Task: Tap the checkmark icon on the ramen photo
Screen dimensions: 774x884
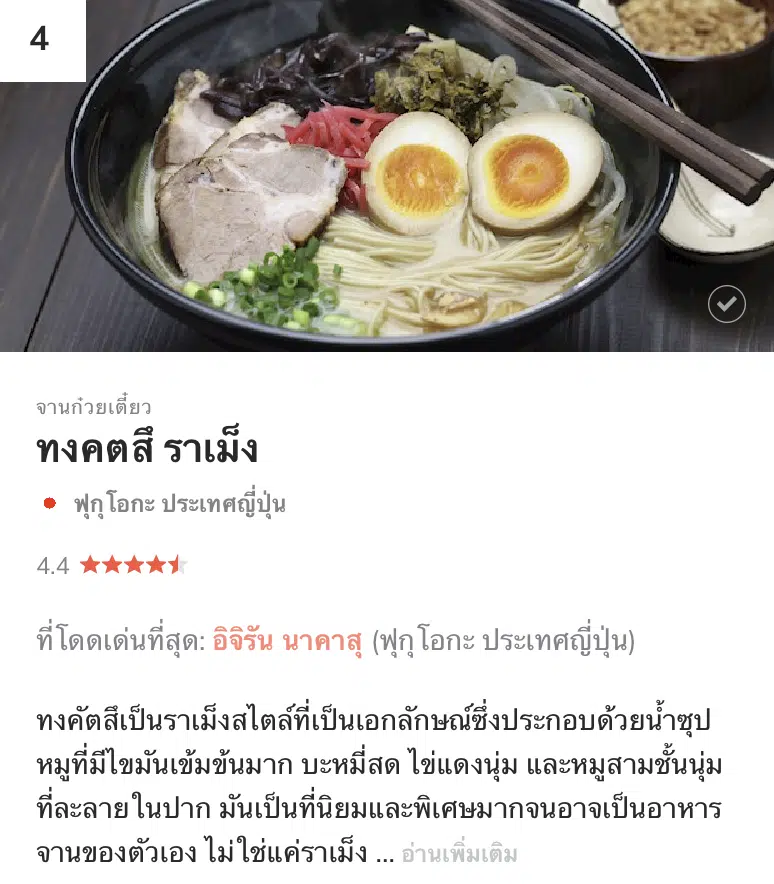Action: (x=727, y=304)
